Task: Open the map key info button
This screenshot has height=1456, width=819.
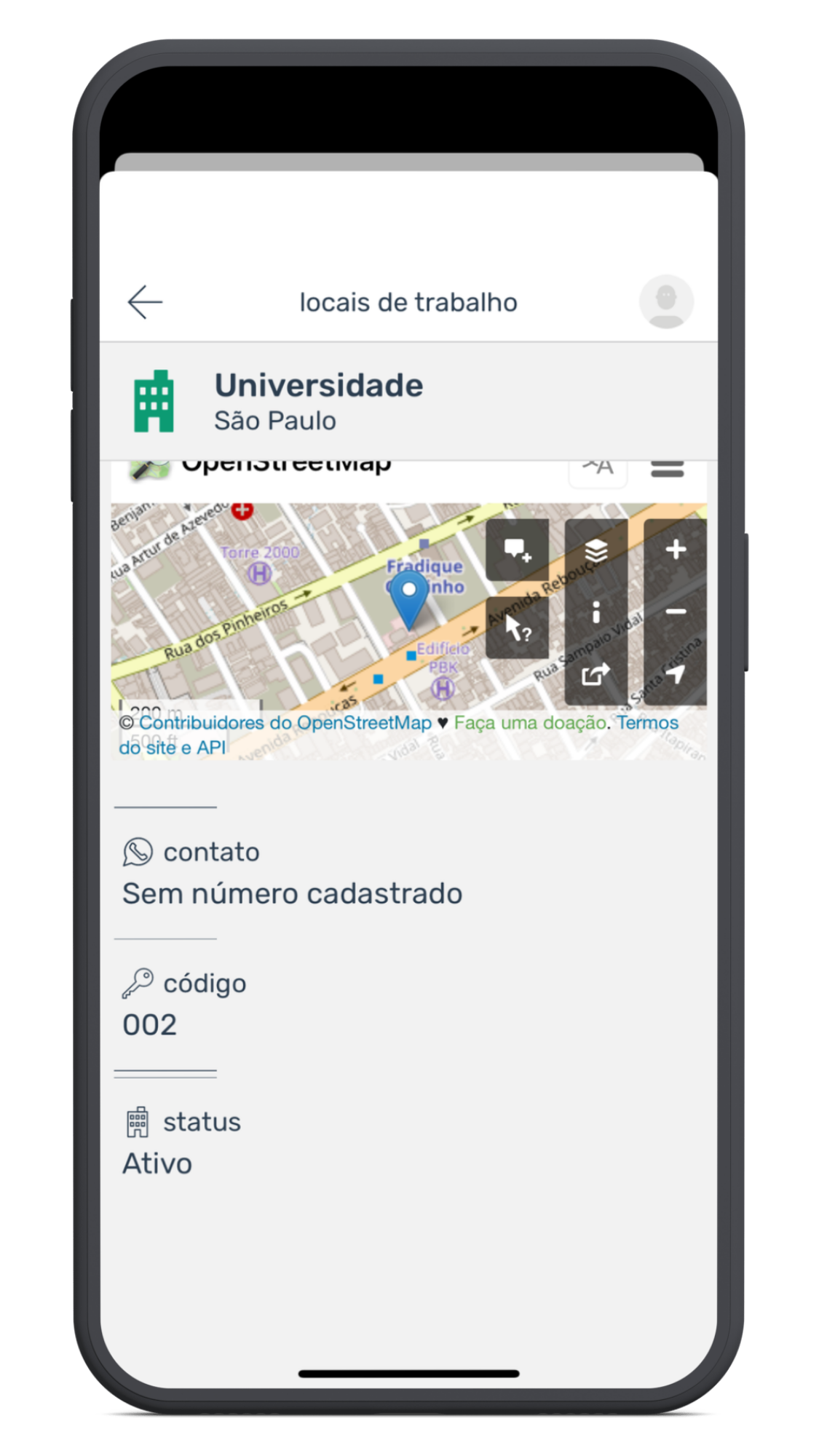Action: click(x=596, y=612)
